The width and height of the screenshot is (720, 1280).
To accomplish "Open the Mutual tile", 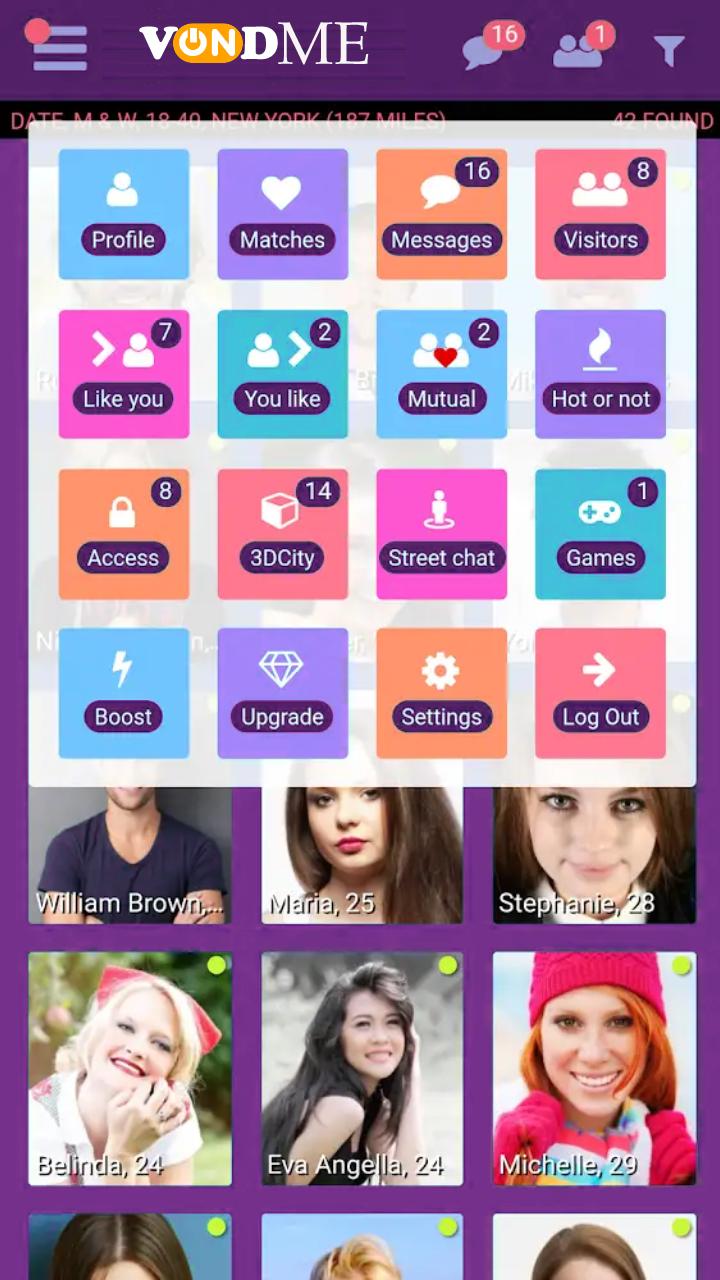I will [x=441, y=374].
